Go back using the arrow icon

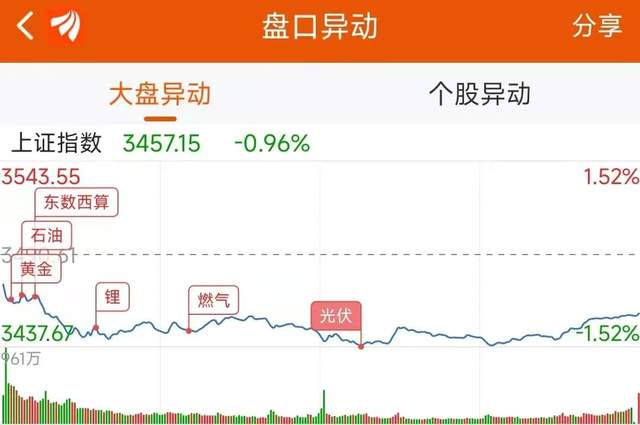point(26,26)
